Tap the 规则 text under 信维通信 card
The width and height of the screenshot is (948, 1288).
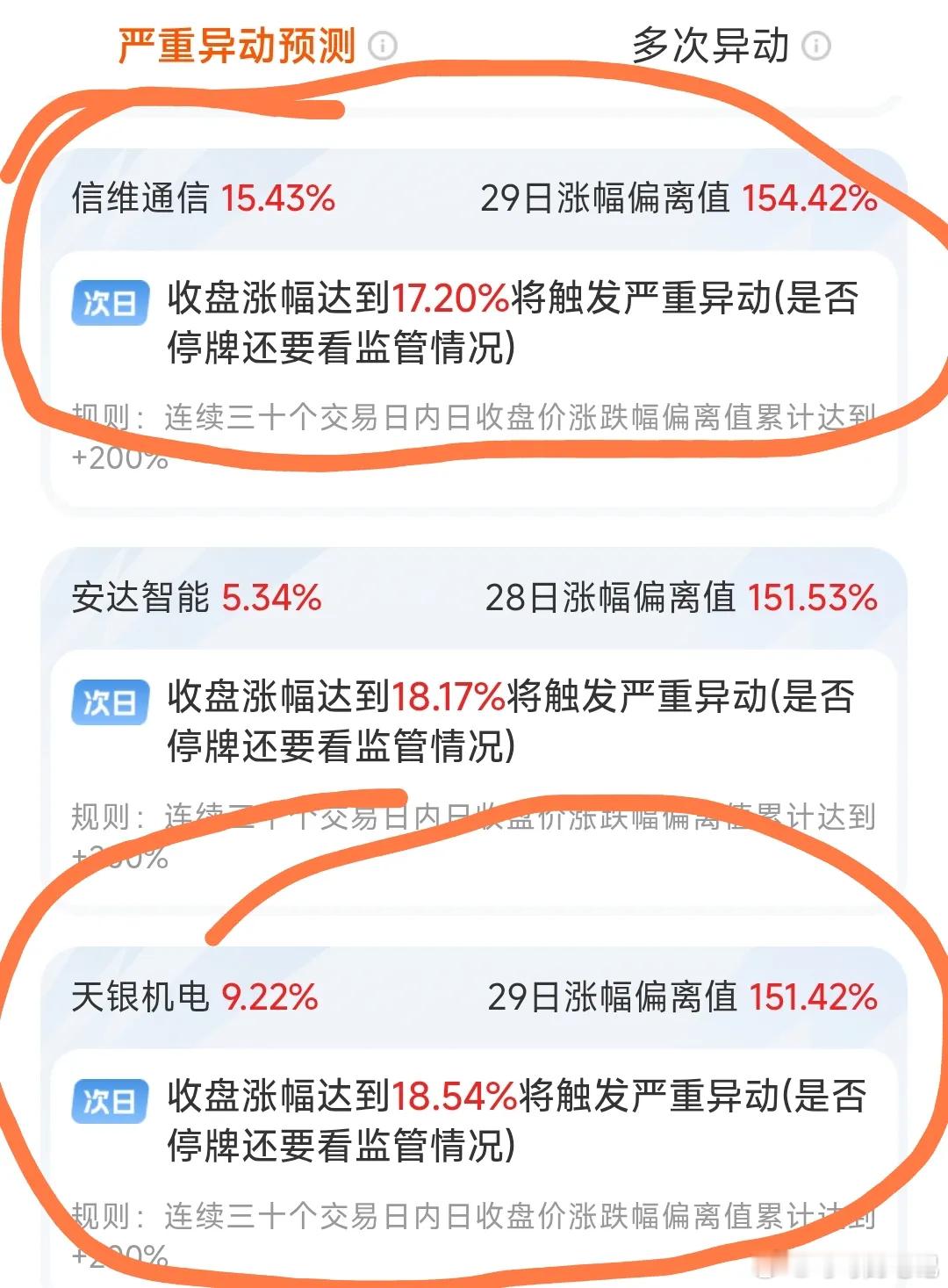[263, 414]
